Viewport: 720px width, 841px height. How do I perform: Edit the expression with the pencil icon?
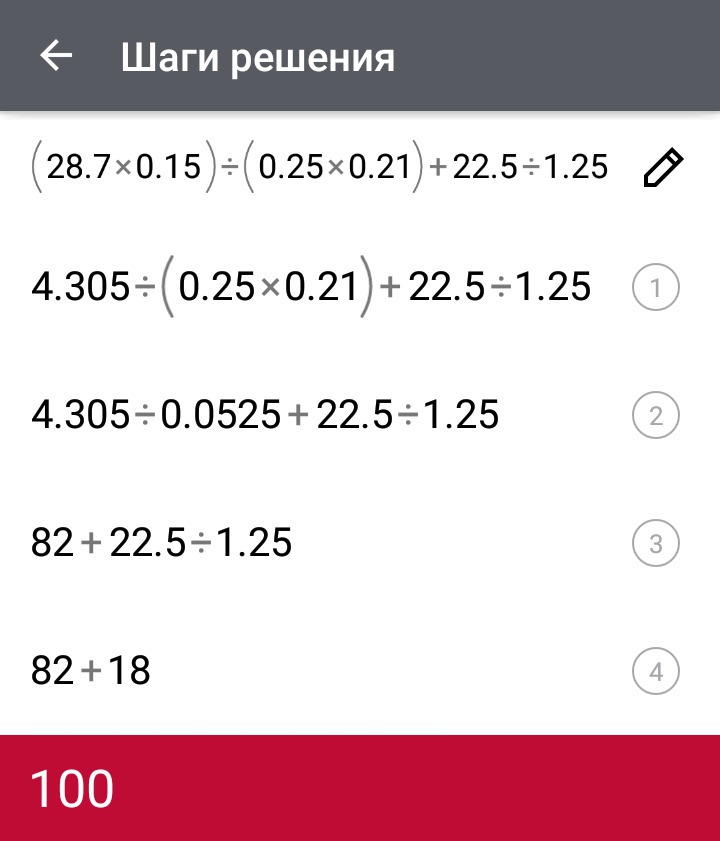[662, 167]
